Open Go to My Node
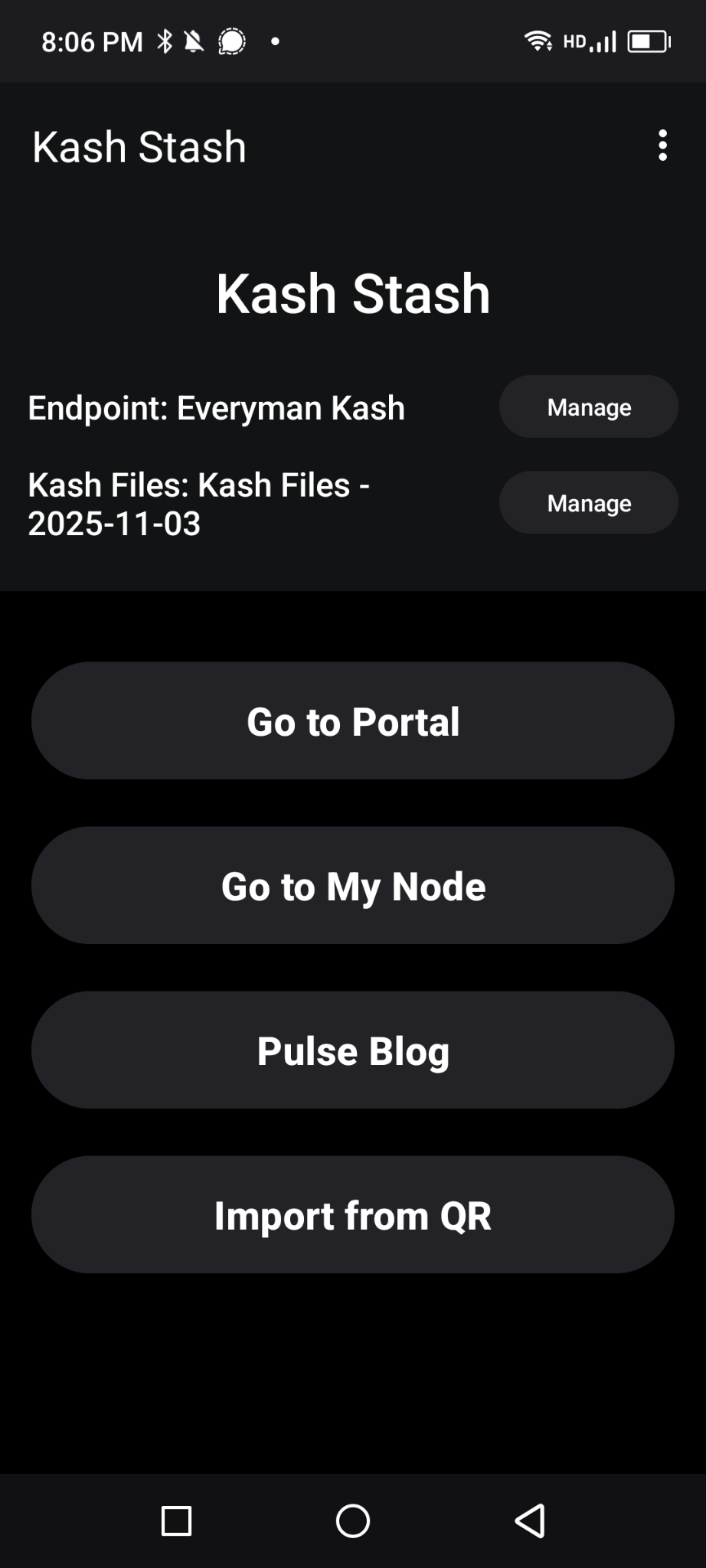 (353, 886)
